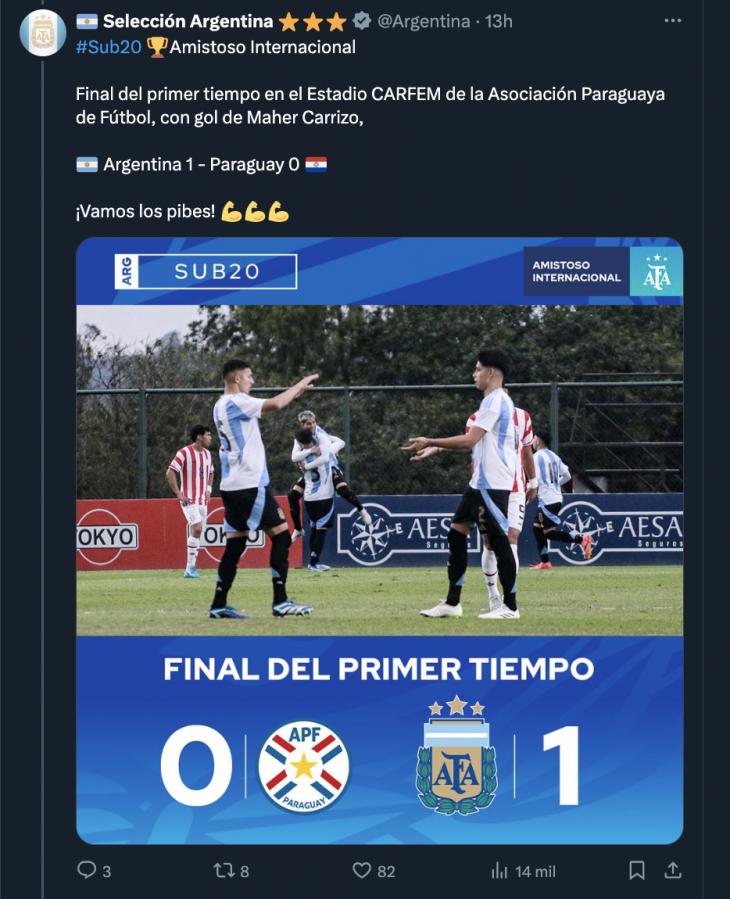The image size is (730, 899).
Task: Bookmark this tweet
Action: click(x=637, y=870)
